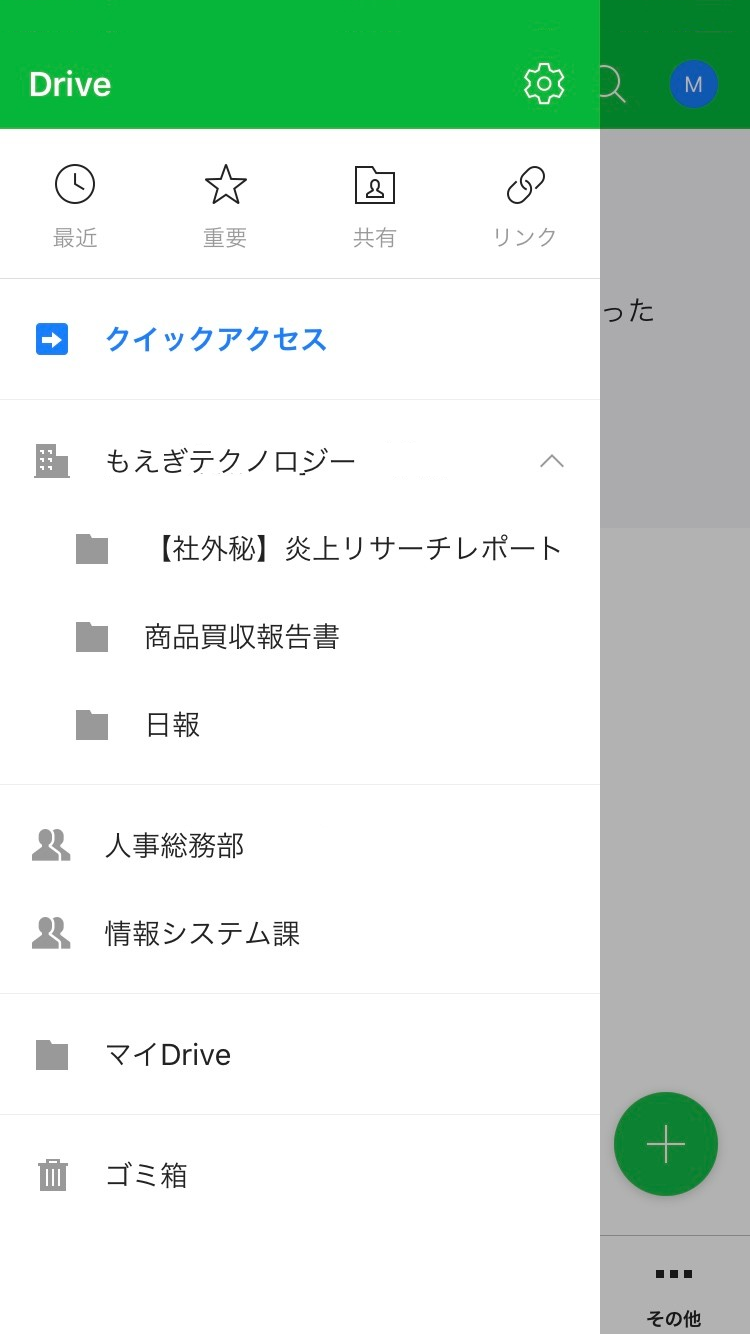Open Drive settings gear

[x=544, y=84]
